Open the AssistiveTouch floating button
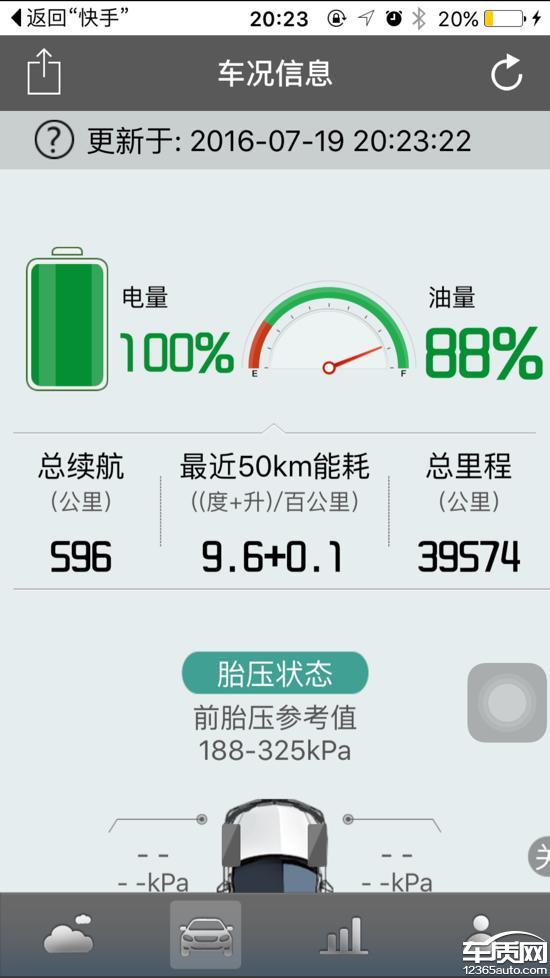 [507, 703]
